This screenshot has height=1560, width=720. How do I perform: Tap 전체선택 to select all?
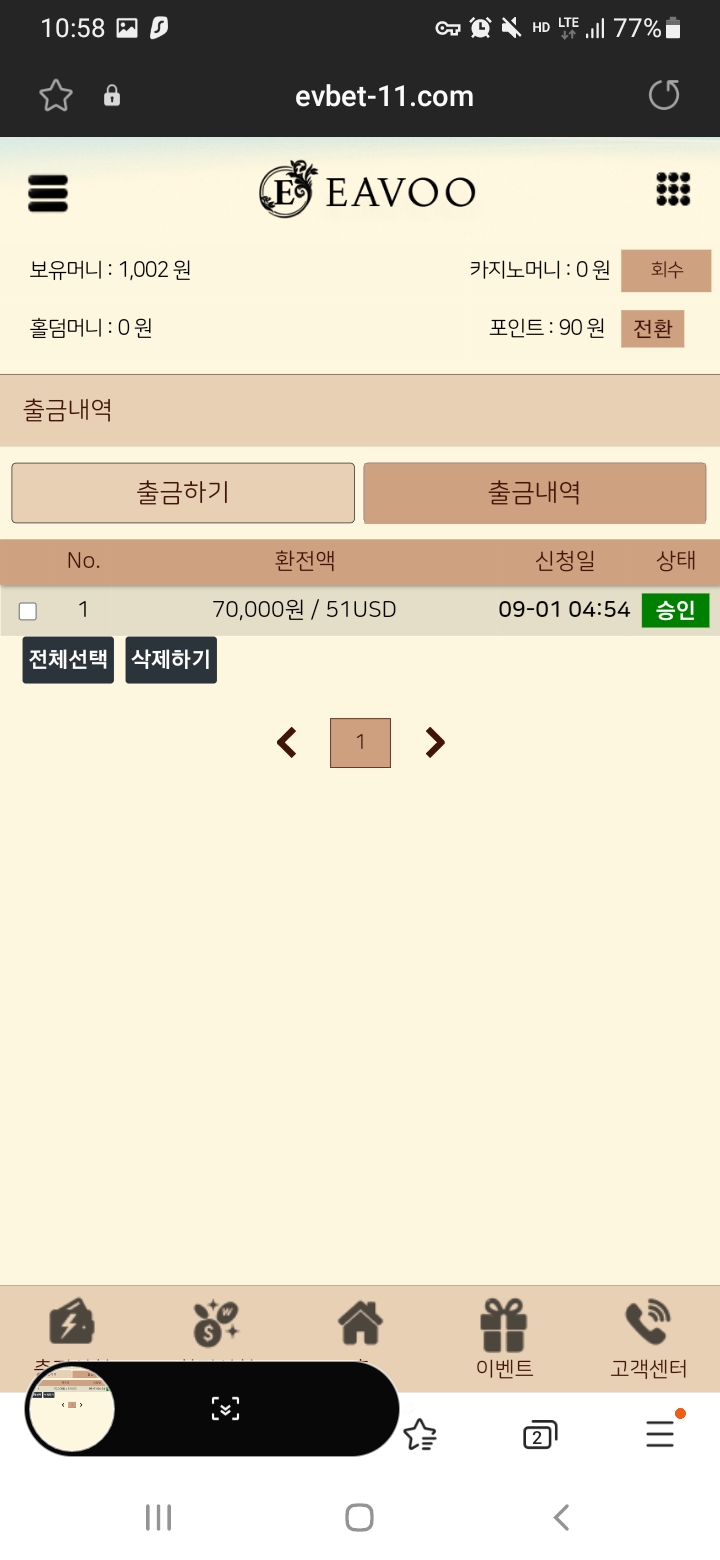tap(68, 660)
